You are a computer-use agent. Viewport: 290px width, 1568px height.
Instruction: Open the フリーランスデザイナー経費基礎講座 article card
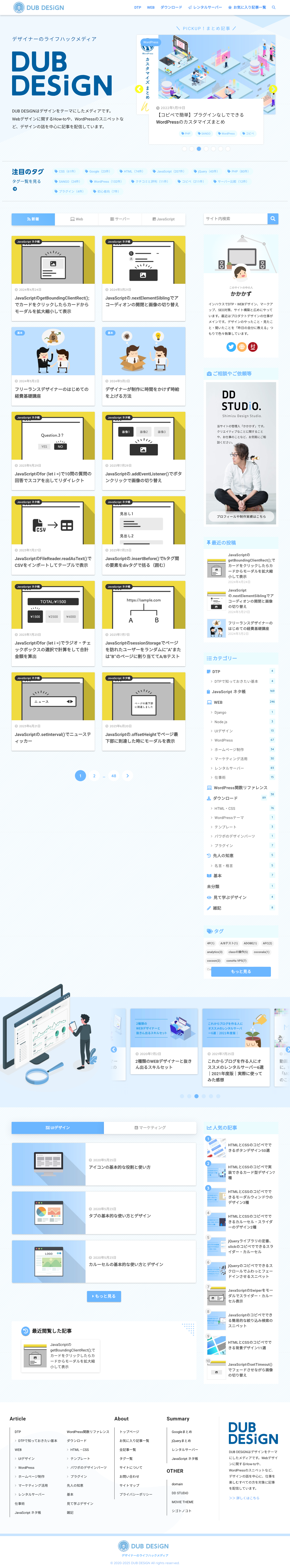(53, 365)
